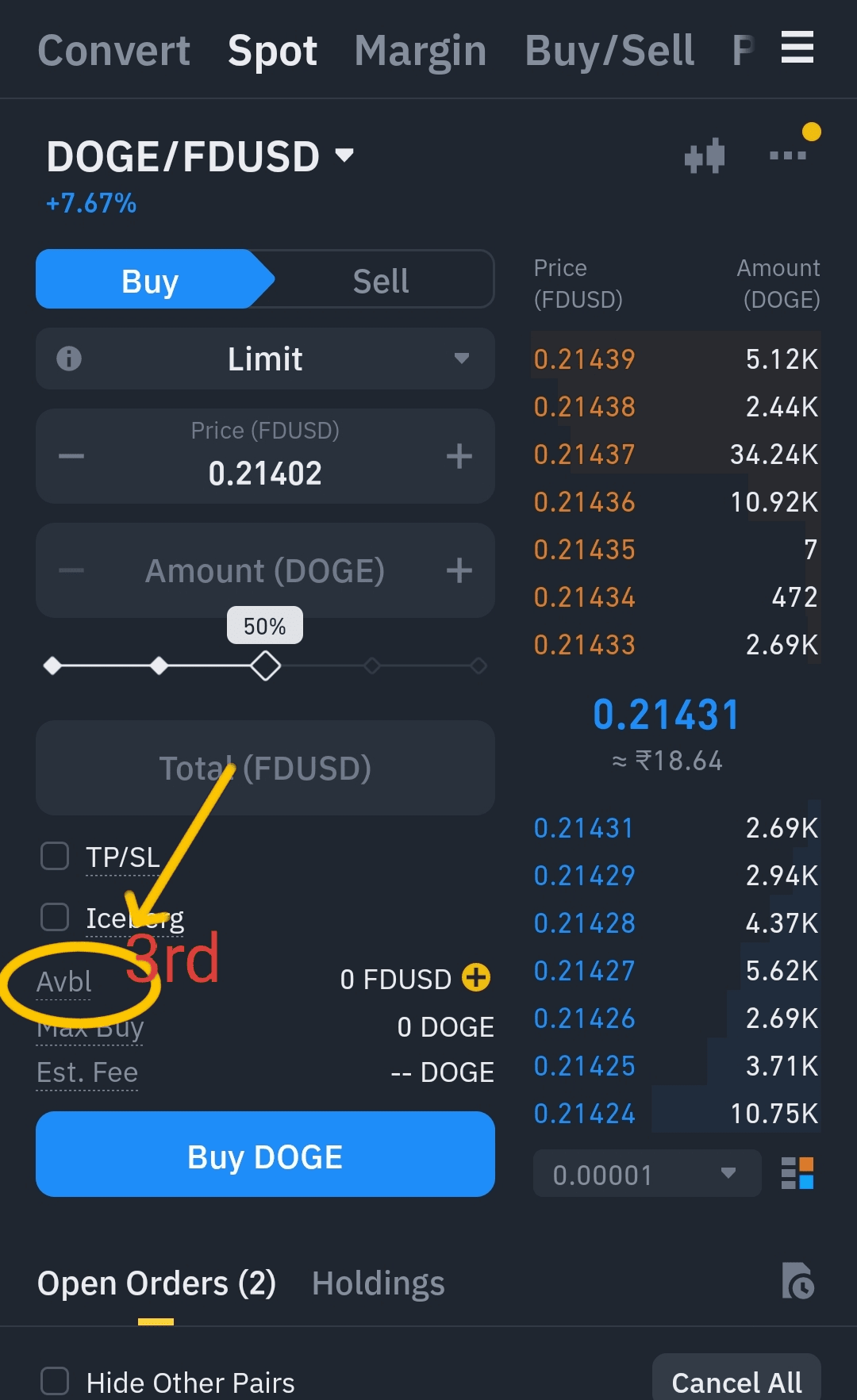
Task: Switch to the Sell side
Action: tap(380, 281)
